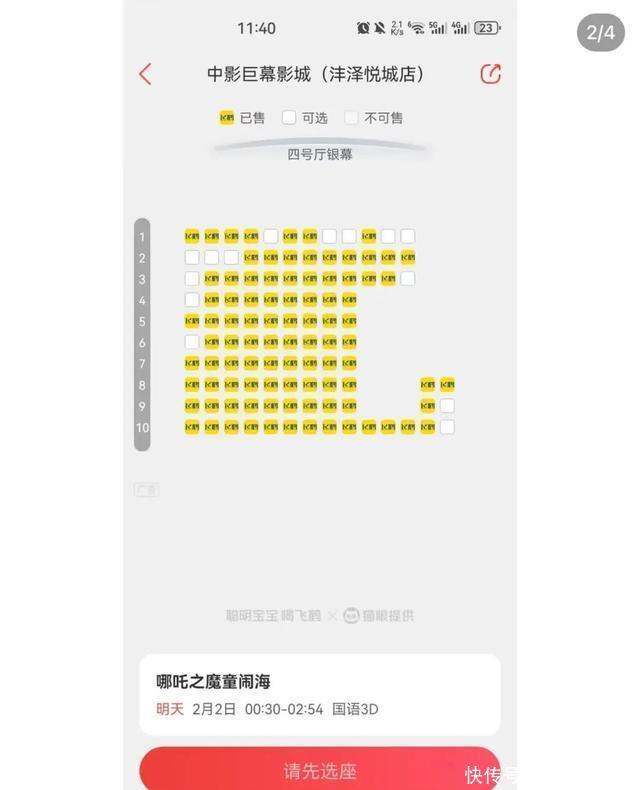Select the open seat in row 10
Screen dimensions: 640x790
tap(447, 427)
